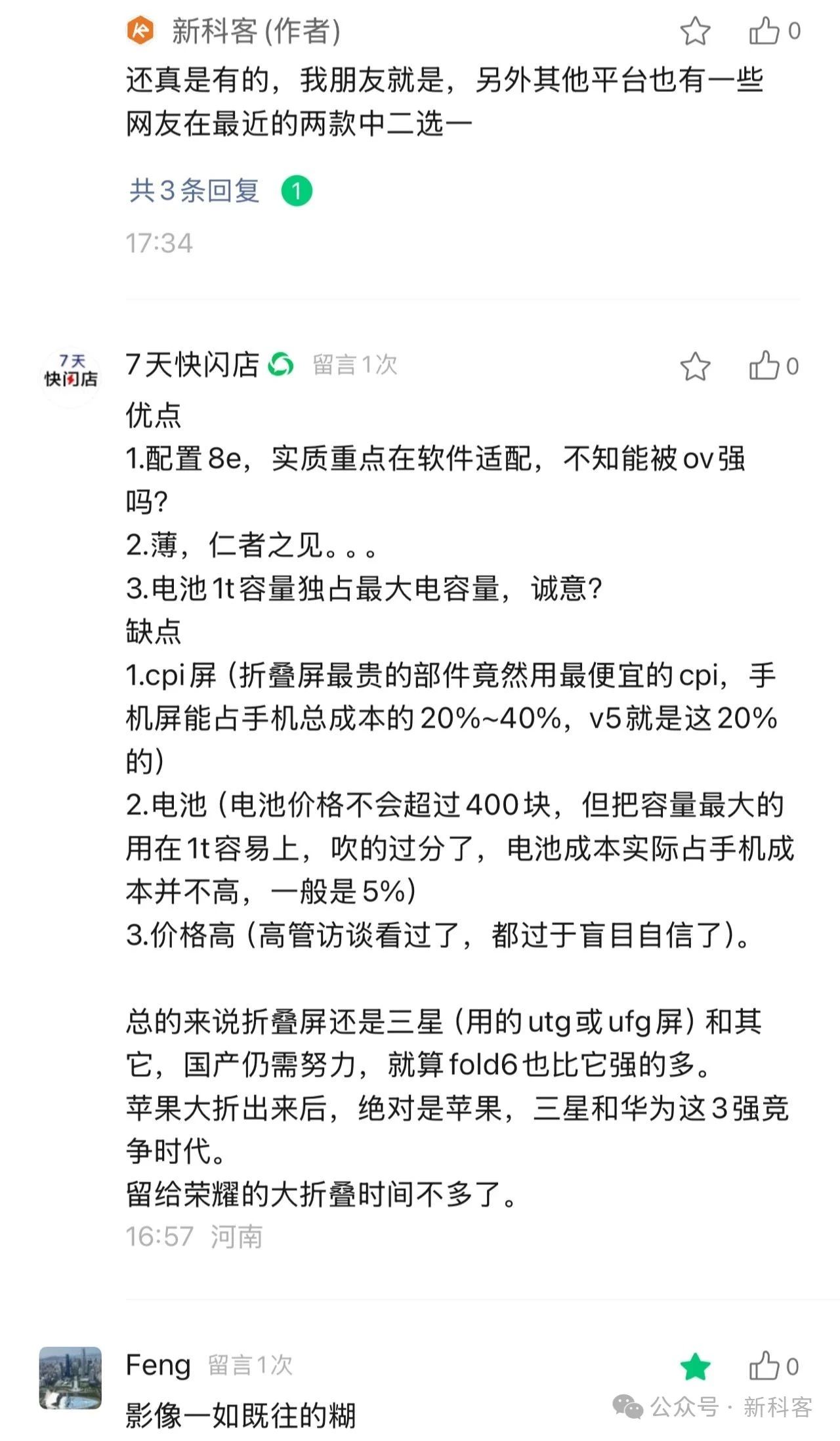This screenshot has width=840, height=1441.
Task: Expand the 共3条回复 replies link
Action: click(194, 191)
